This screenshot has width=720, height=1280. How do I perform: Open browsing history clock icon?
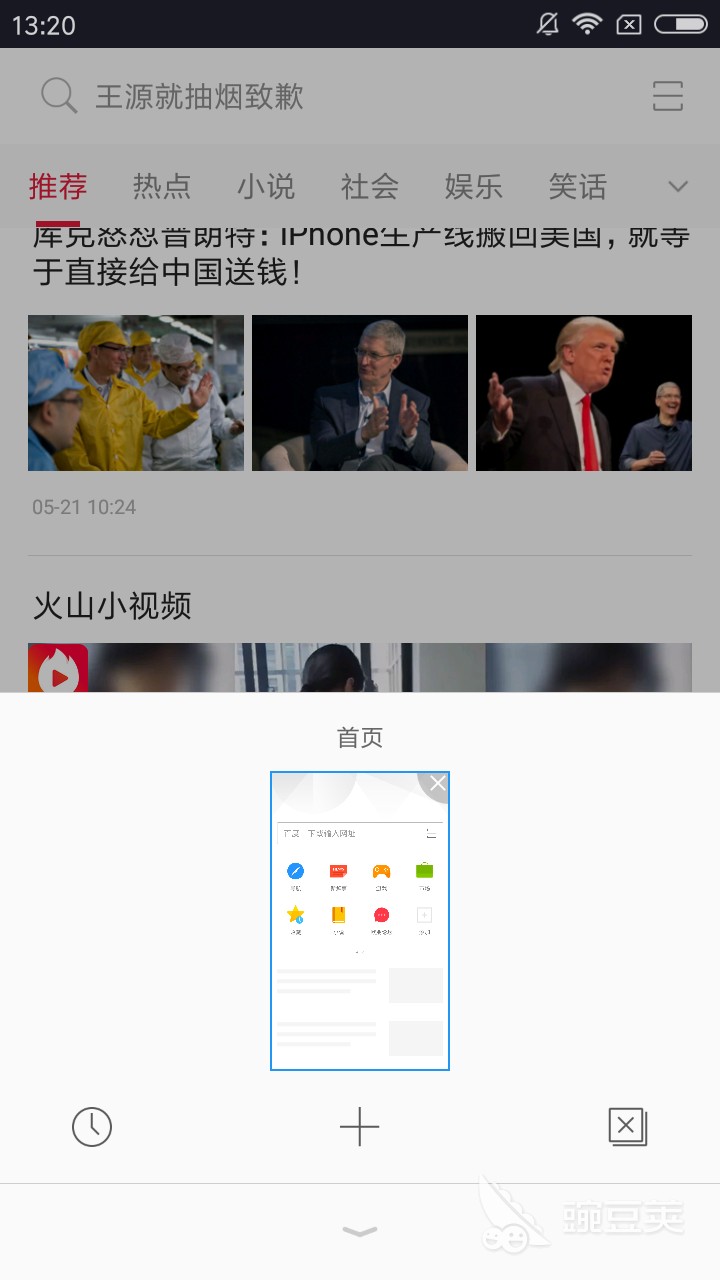(92, 1127)
